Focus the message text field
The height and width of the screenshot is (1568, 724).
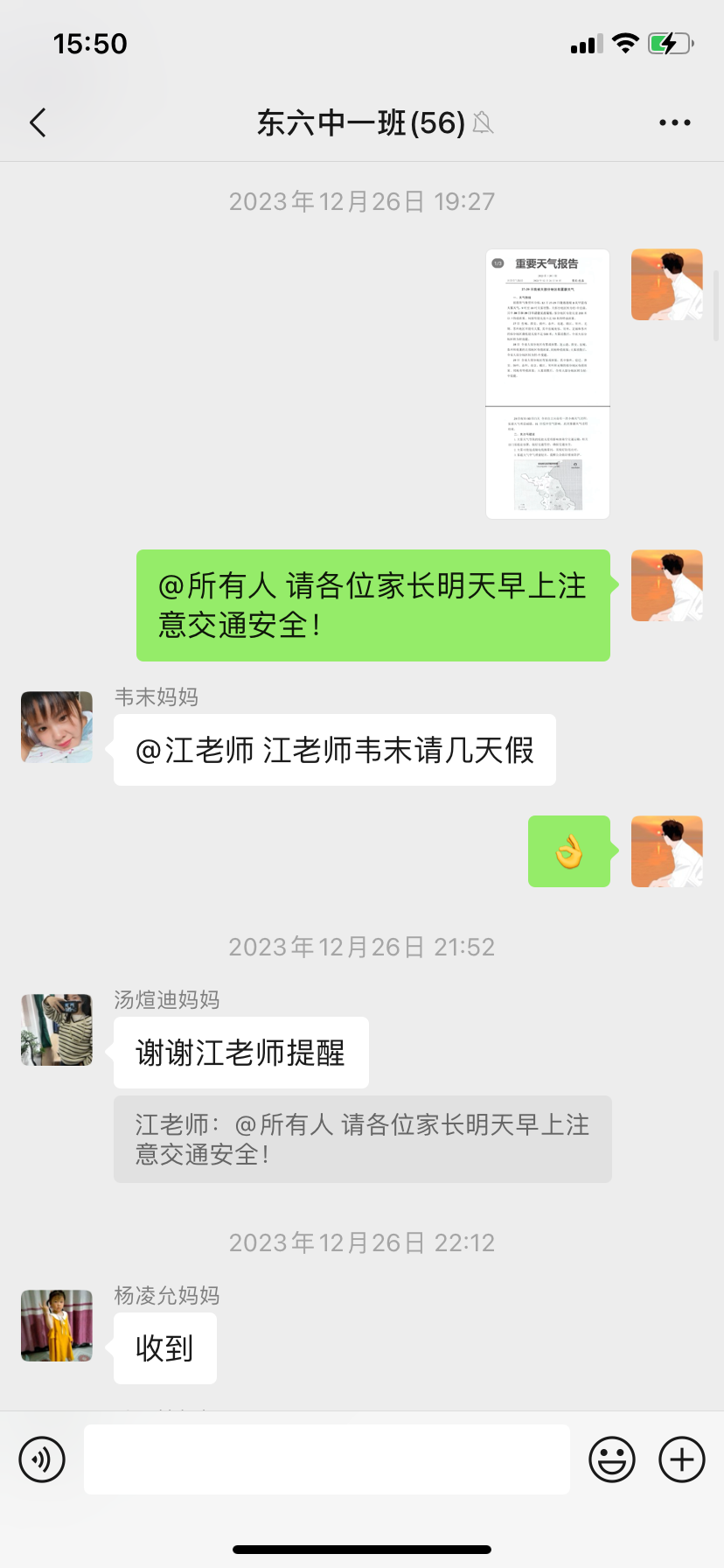[326, 1459]
